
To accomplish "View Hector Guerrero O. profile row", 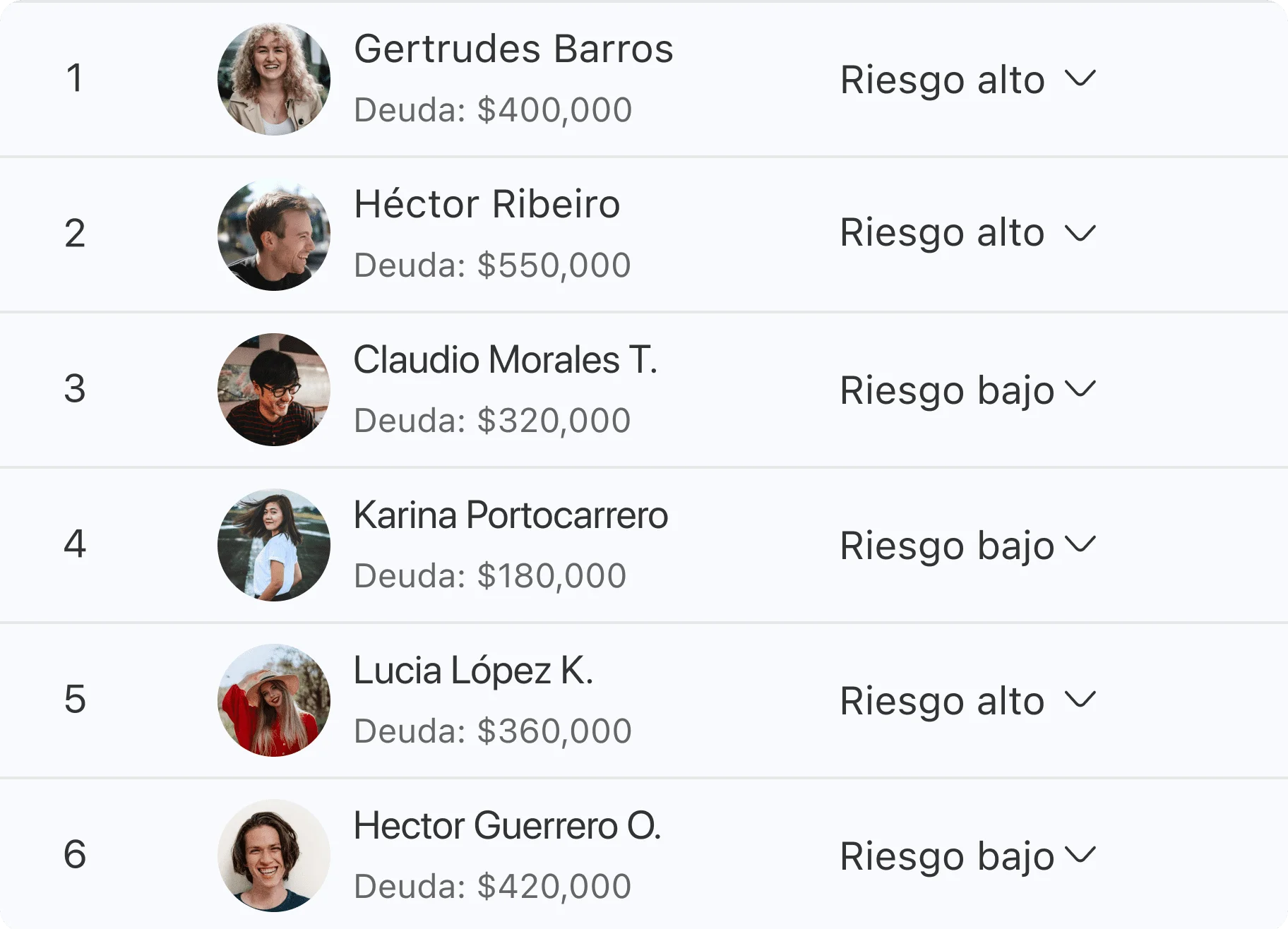I will tap(507, 826).
